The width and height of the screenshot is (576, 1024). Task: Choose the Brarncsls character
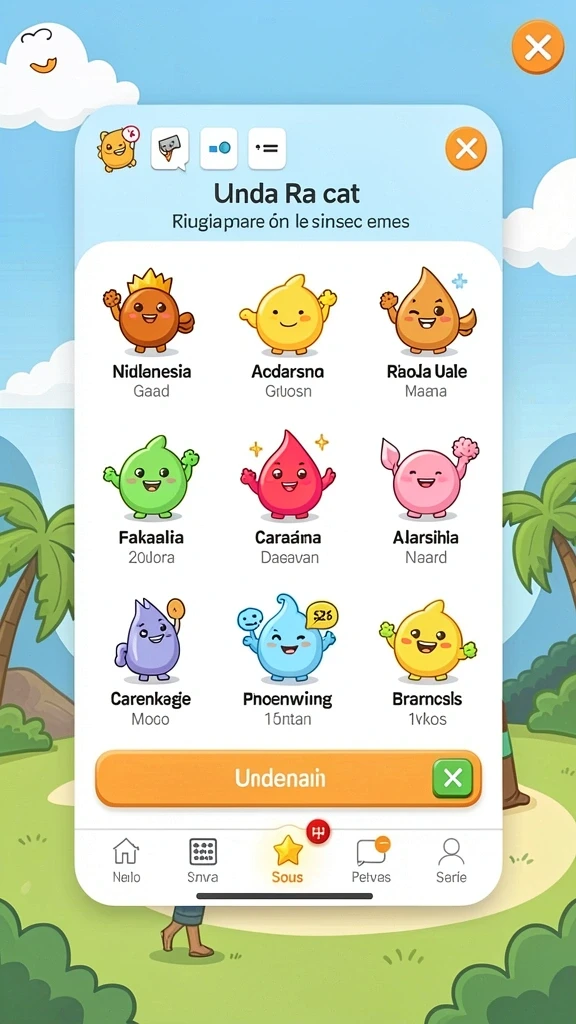click(x=426, y=661)
